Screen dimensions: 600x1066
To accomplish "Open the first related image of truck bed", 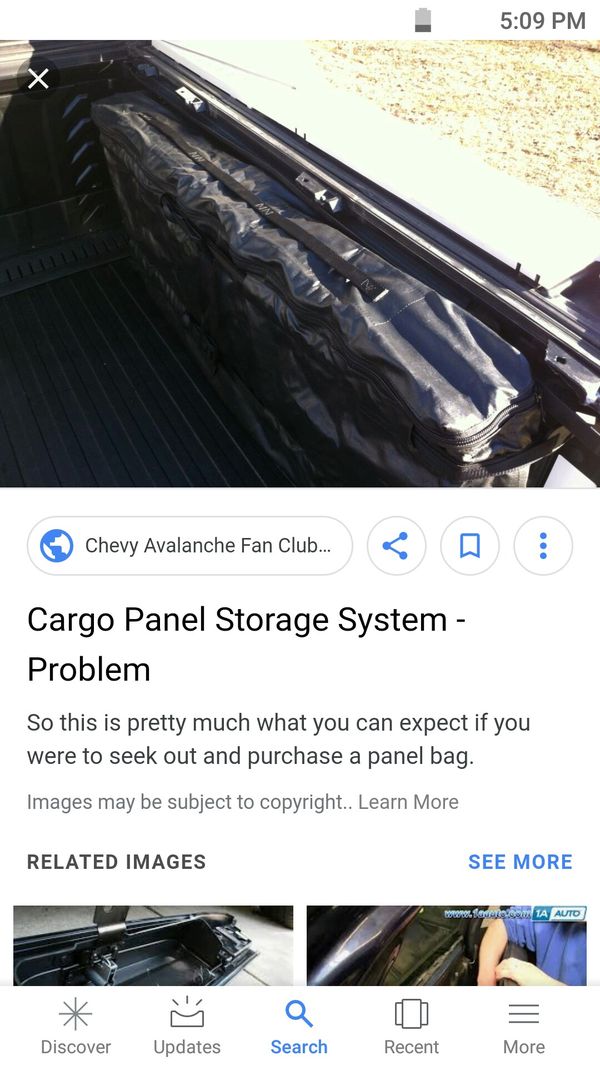I will pos(153,944).
